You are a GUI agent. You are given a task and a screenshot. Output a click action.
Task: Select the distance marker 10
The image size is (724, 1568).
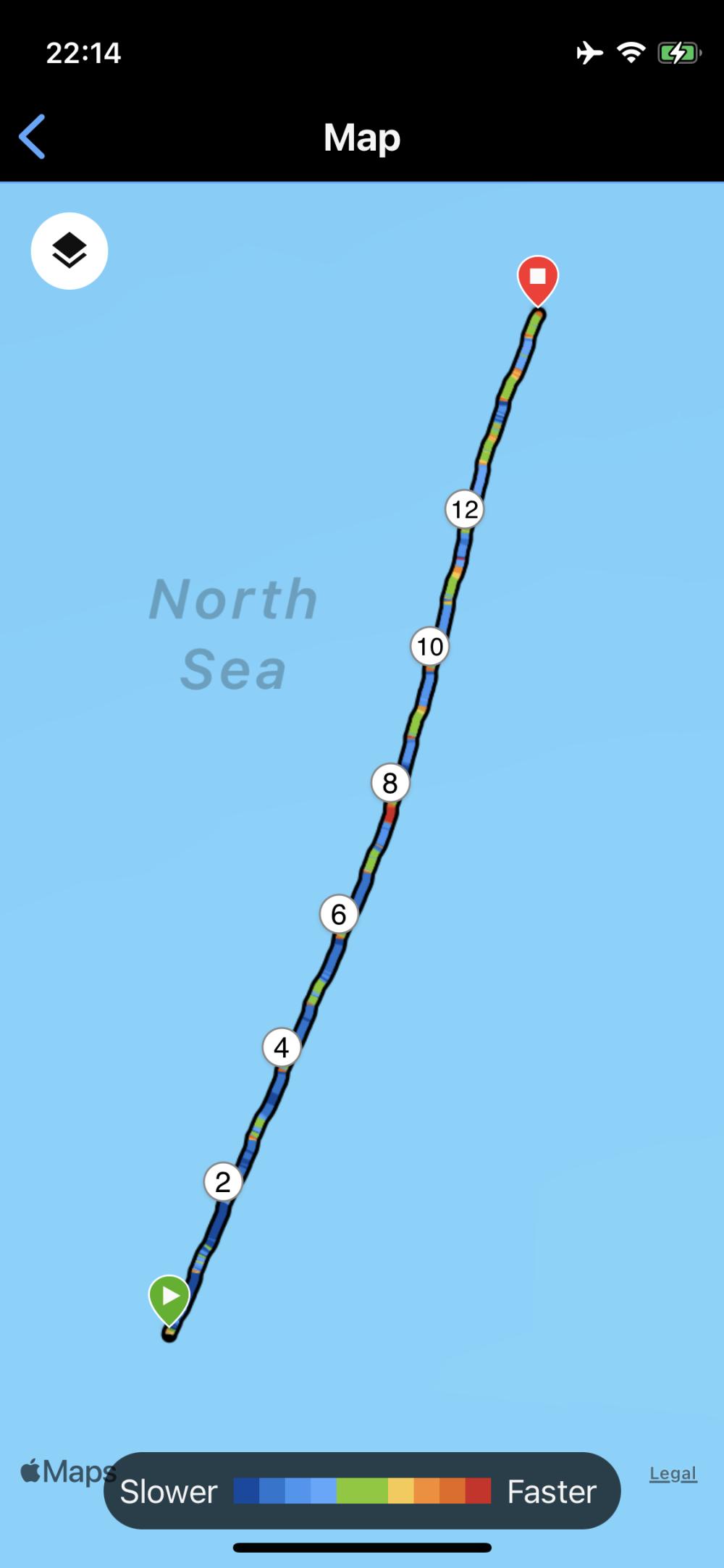click(430, 646)
